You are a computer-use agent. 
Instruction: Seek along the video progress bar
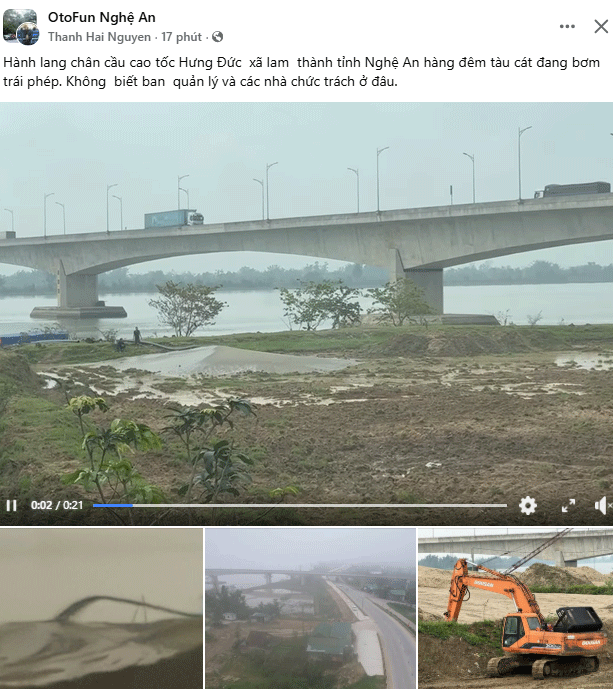[x=300, y=505]
